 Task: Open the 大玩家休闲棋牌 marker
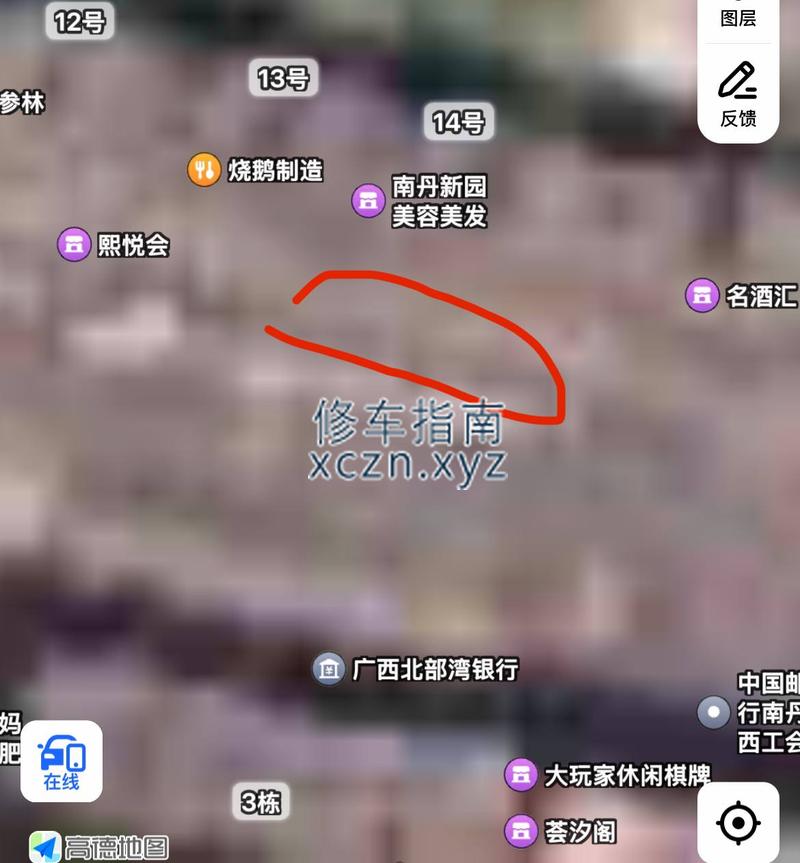pos(520,774)
